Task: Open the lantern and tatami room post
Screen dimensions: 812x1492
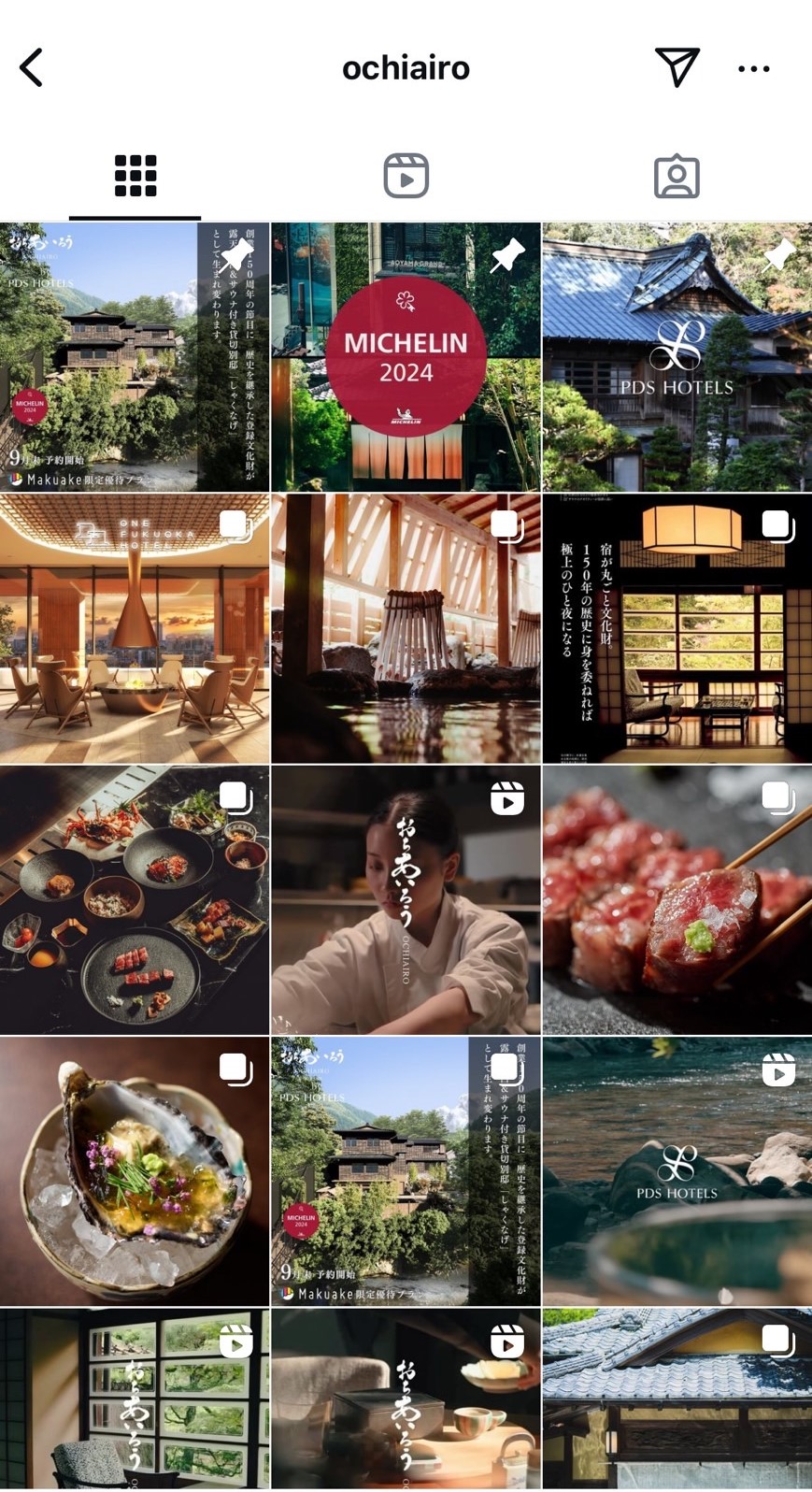Action: coord(677,628)
